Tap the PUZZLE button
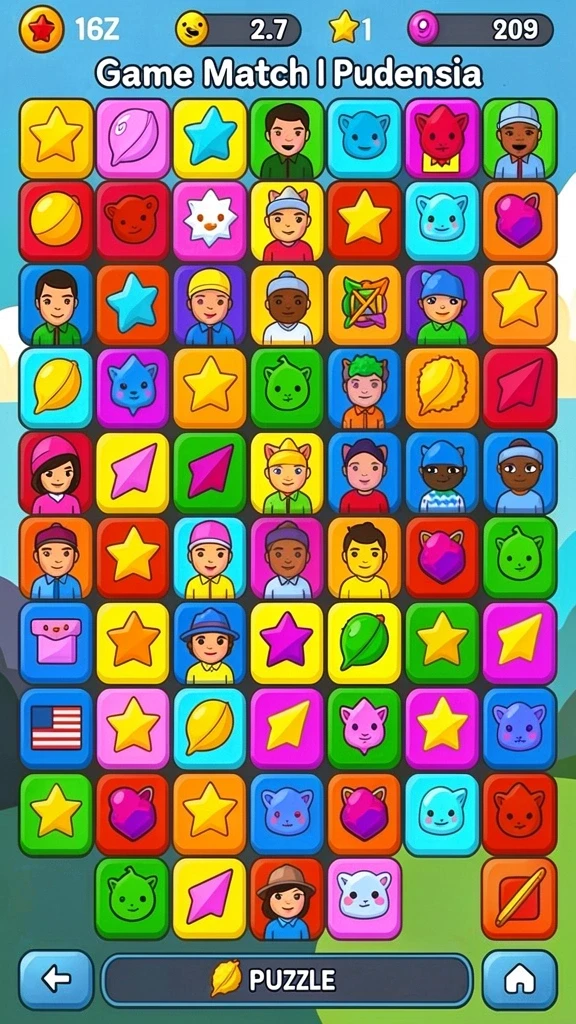This screenshot has width=576, height=1024. point(287,980)
